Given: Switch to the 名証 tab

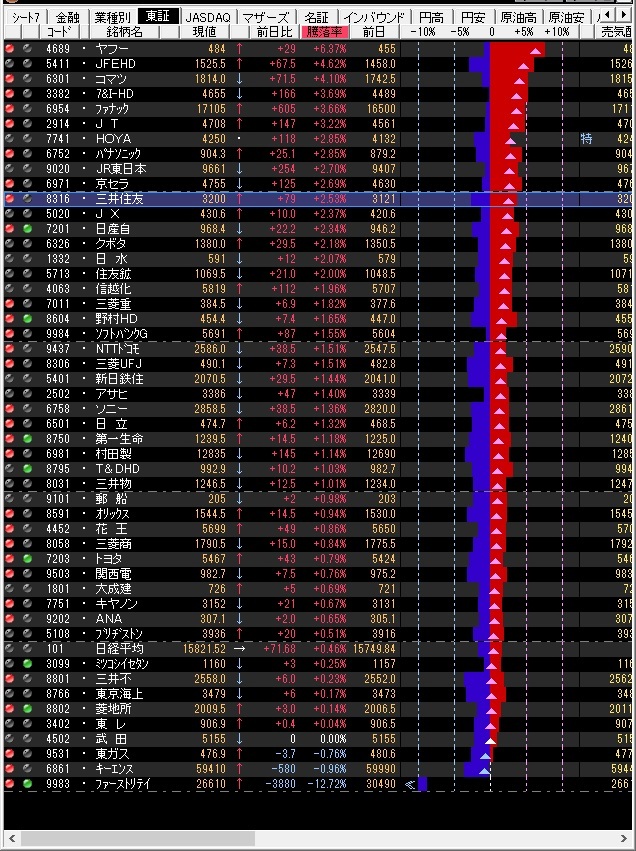Looking at the screenshot, I should coord(316,18).
